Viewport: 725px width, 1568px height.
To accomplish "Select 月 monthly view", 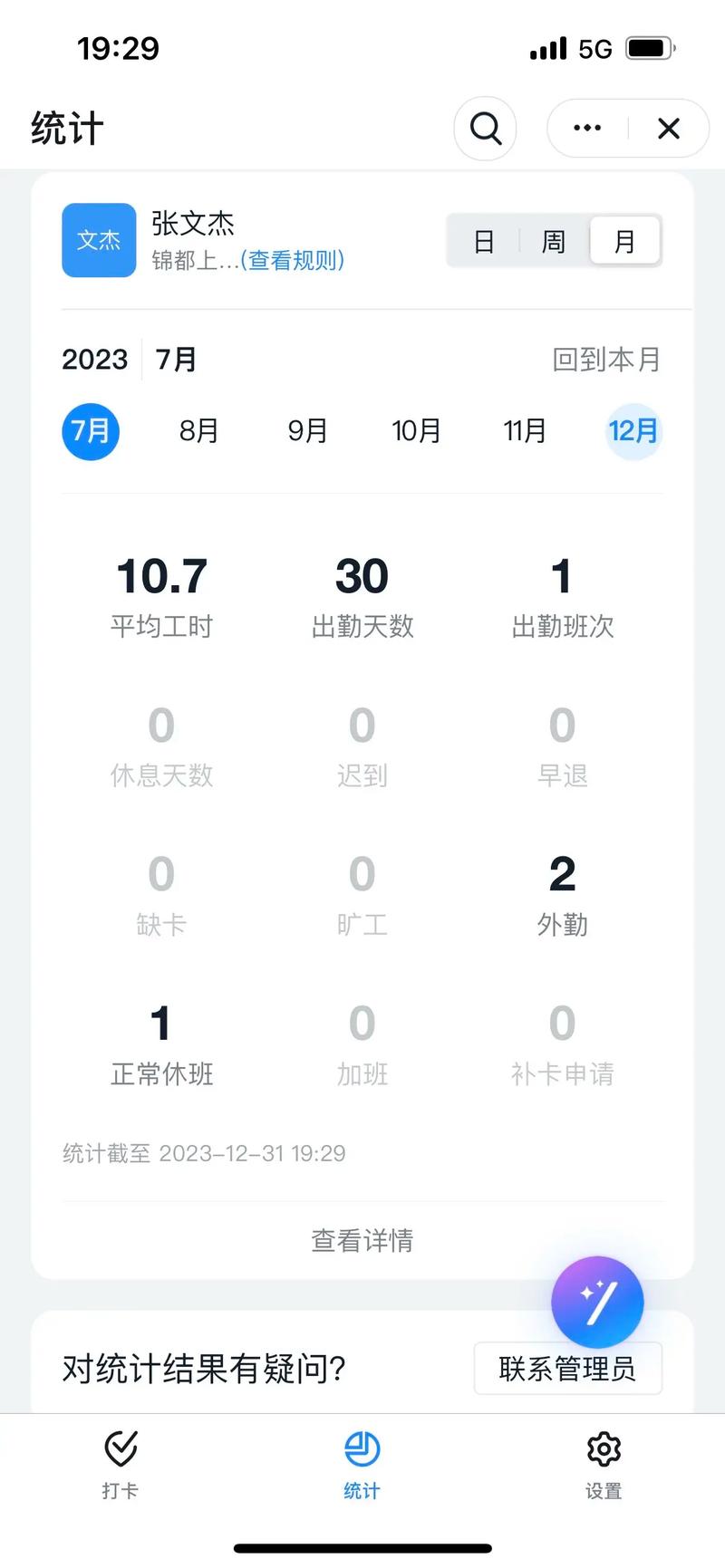I will 624,240.
